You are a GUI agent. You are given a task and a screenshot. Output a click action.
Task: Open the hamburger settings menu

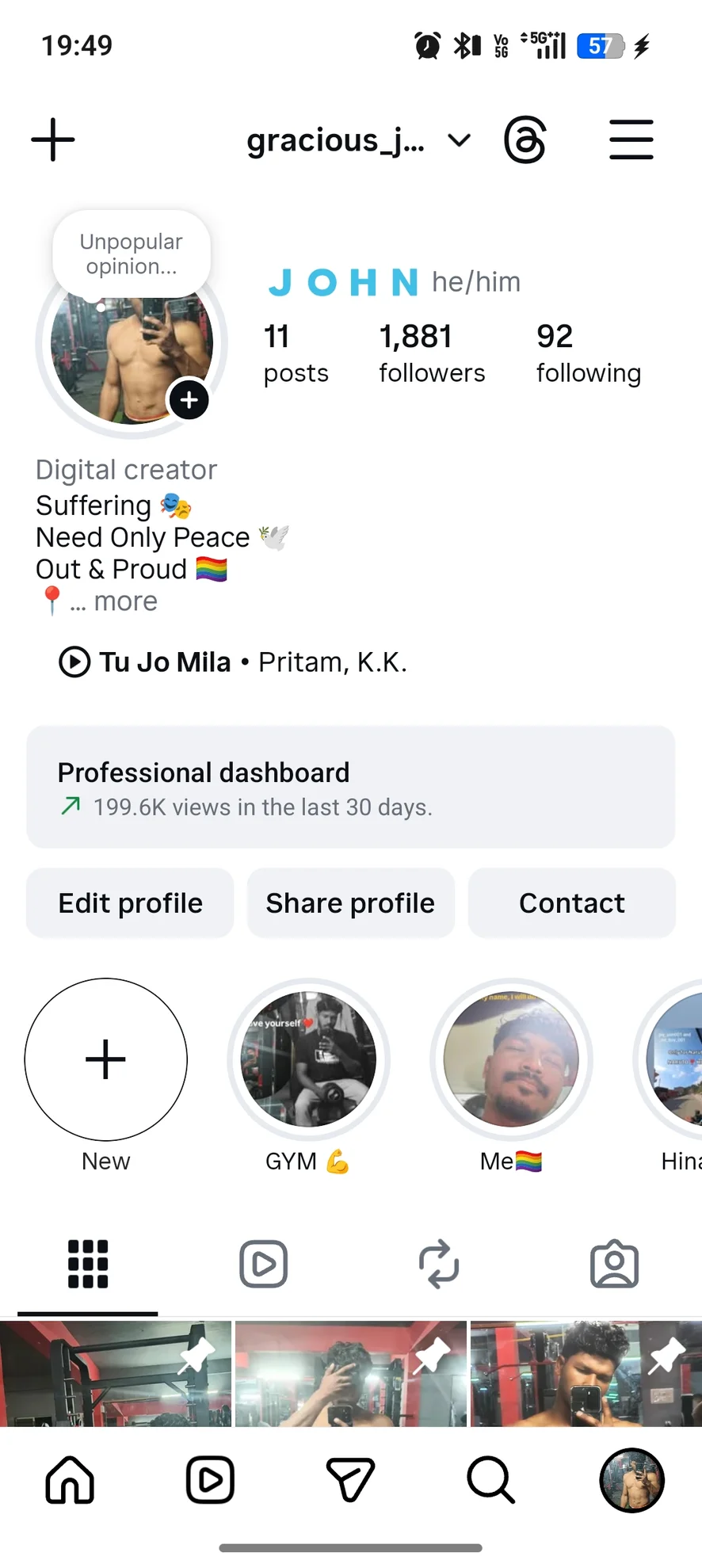coord(631,140)
